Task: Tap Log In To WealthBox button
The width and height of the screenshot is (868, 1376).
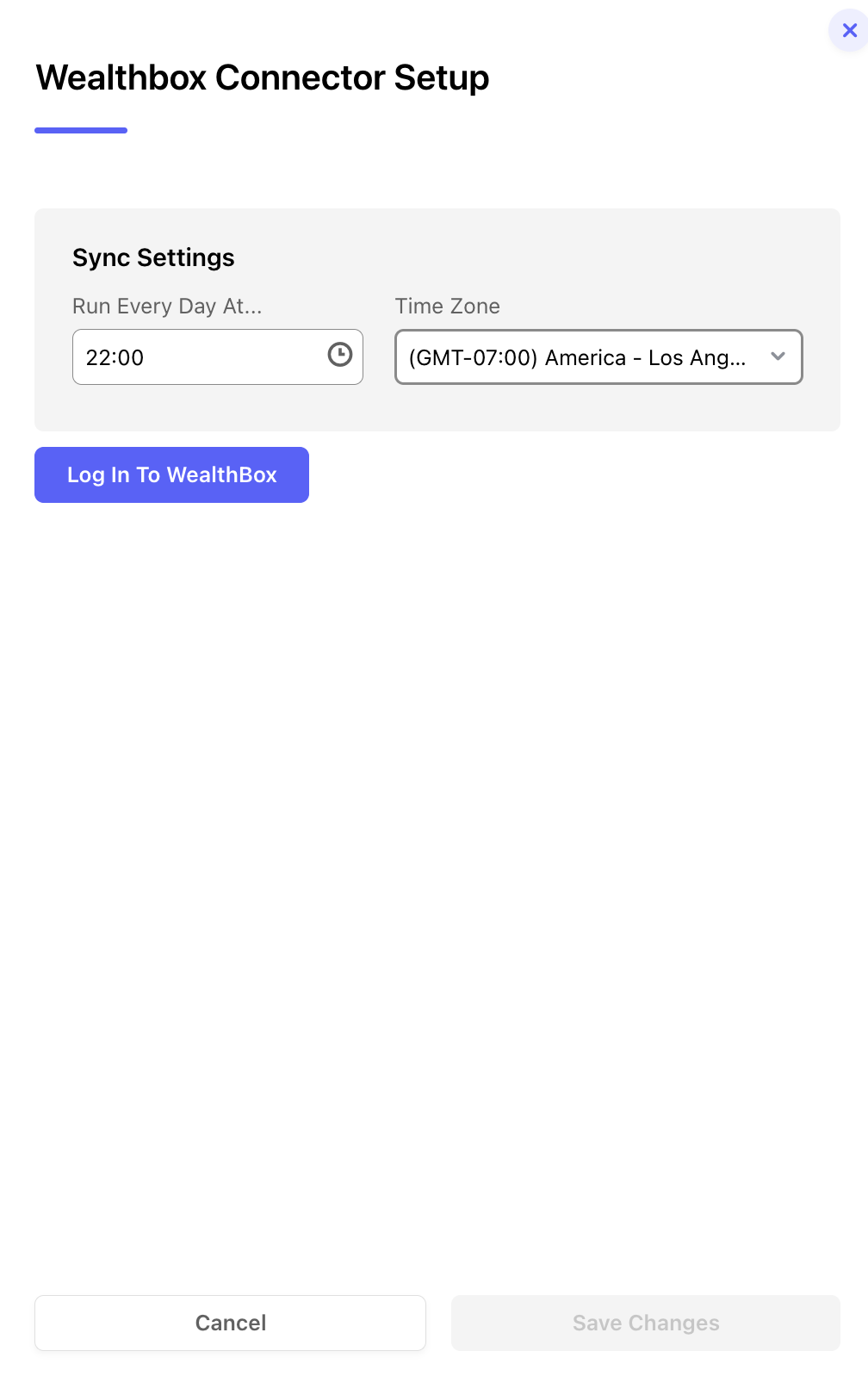Action: [171, 474]
